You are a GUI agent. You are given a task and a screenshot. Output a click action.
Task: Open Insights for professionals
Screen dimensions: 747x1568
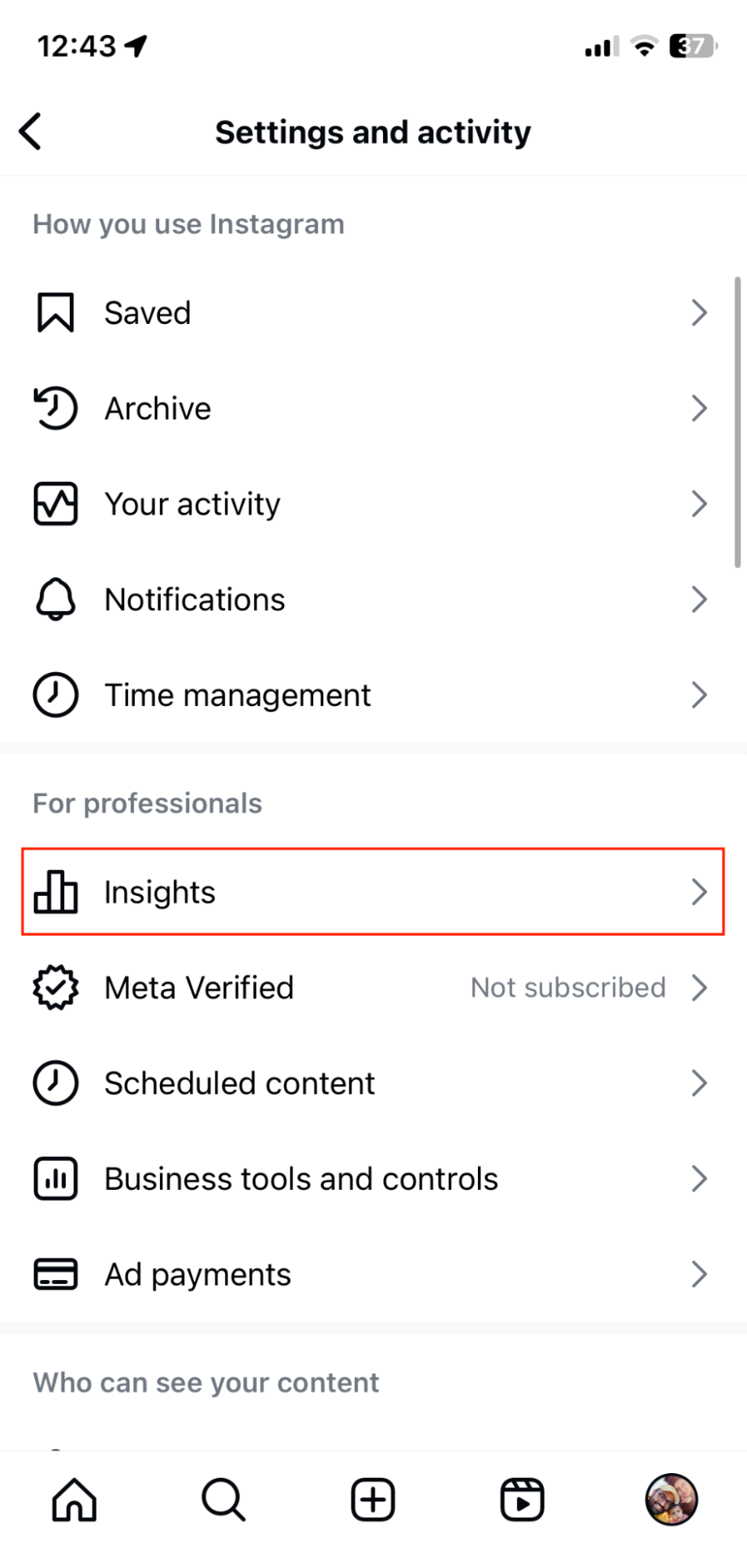pos(373,892)
